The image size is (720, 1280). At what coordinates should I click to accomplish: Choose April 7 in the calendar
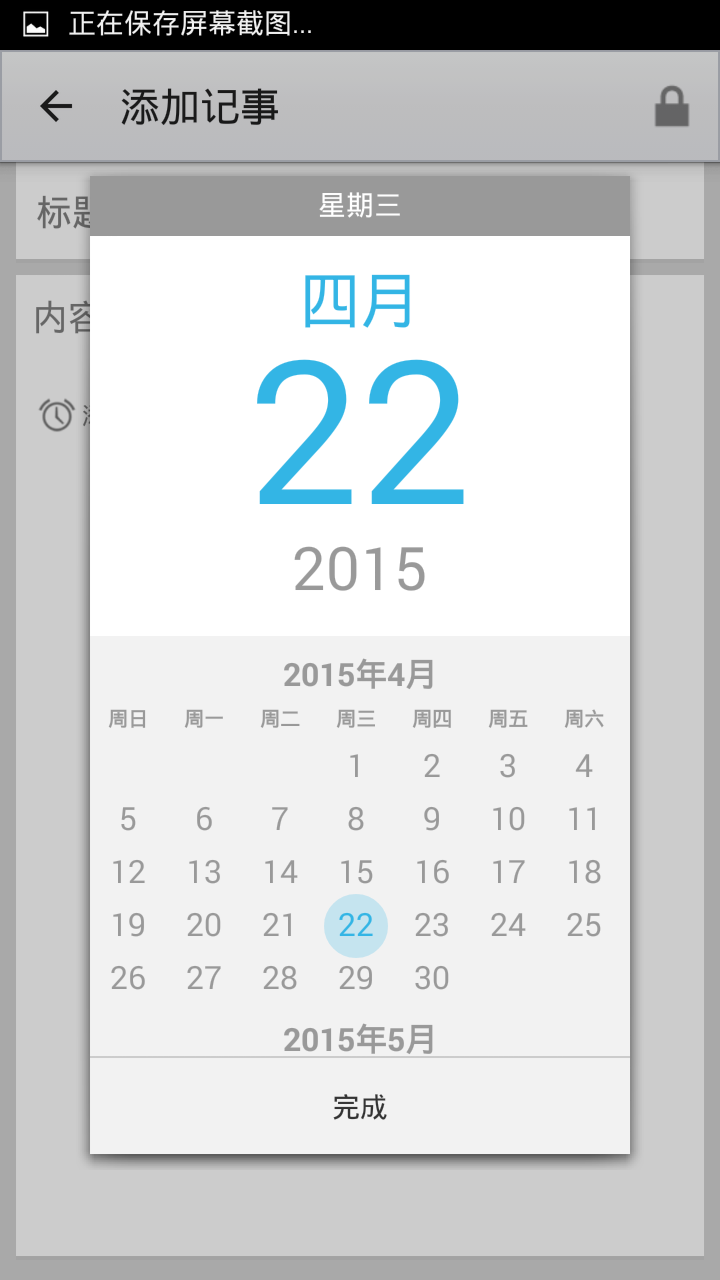(x=280, y=819)
